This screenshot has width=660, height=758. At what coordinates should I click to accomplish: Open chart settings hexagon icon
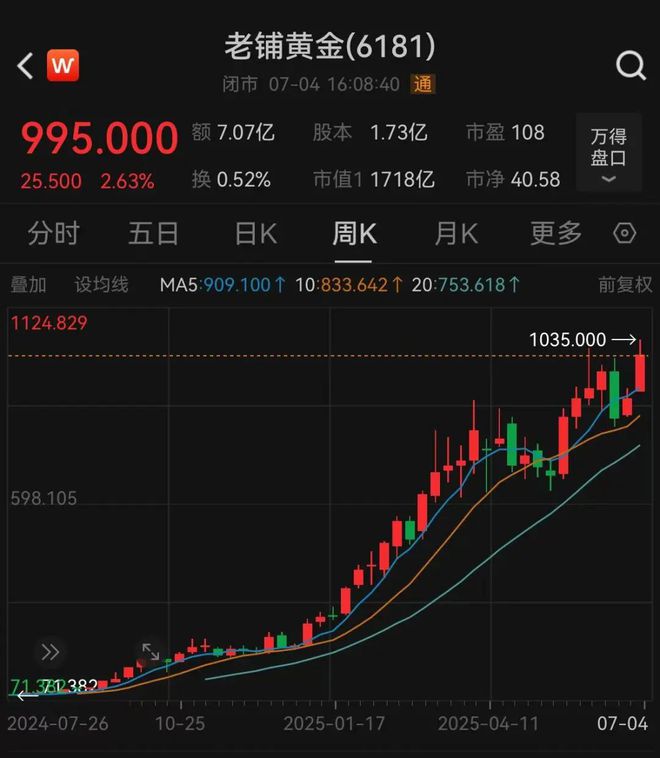[624, 234]
